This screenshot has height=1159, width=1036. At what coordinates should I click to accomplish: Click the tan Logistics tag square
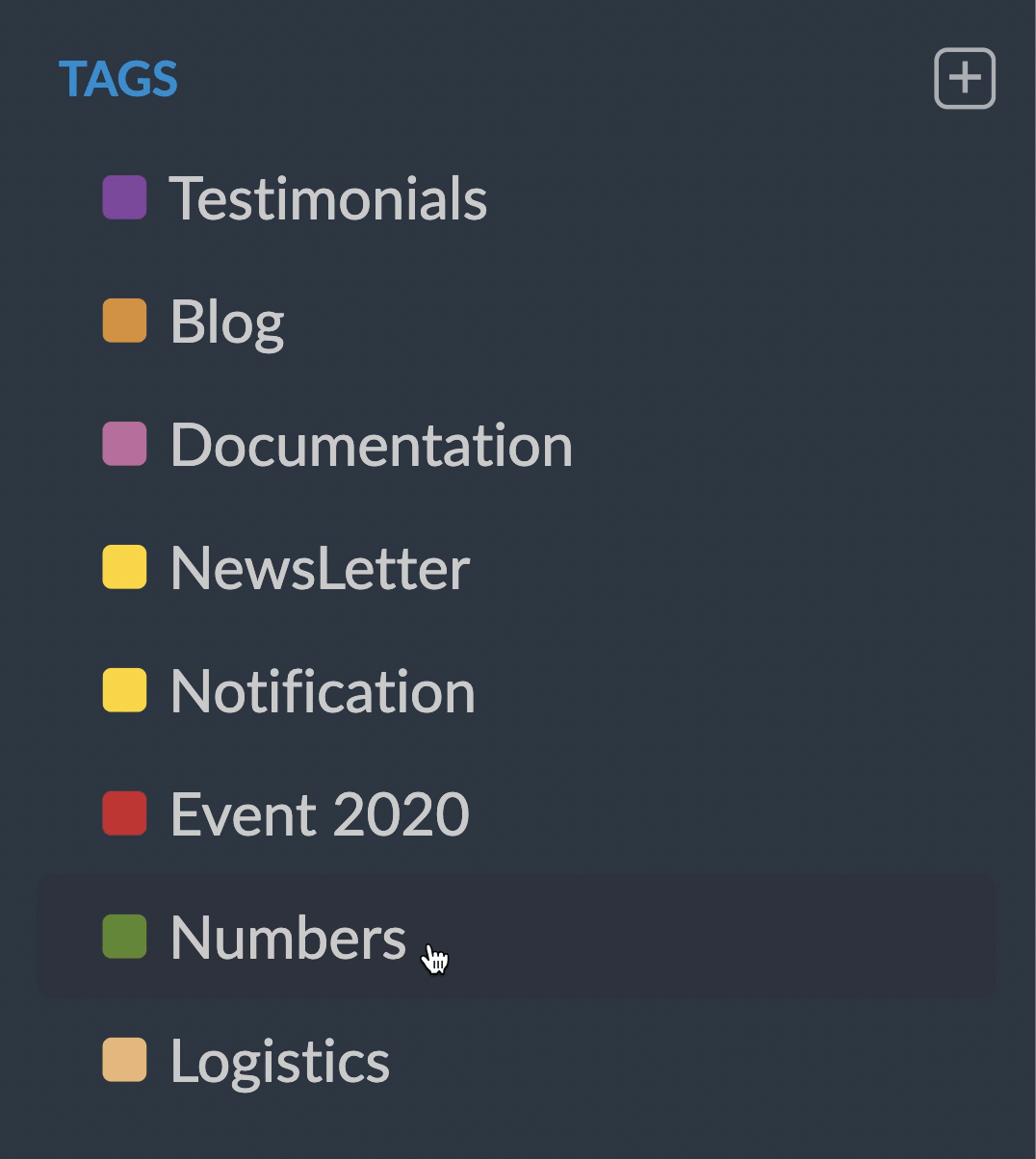click(124, 1062)
